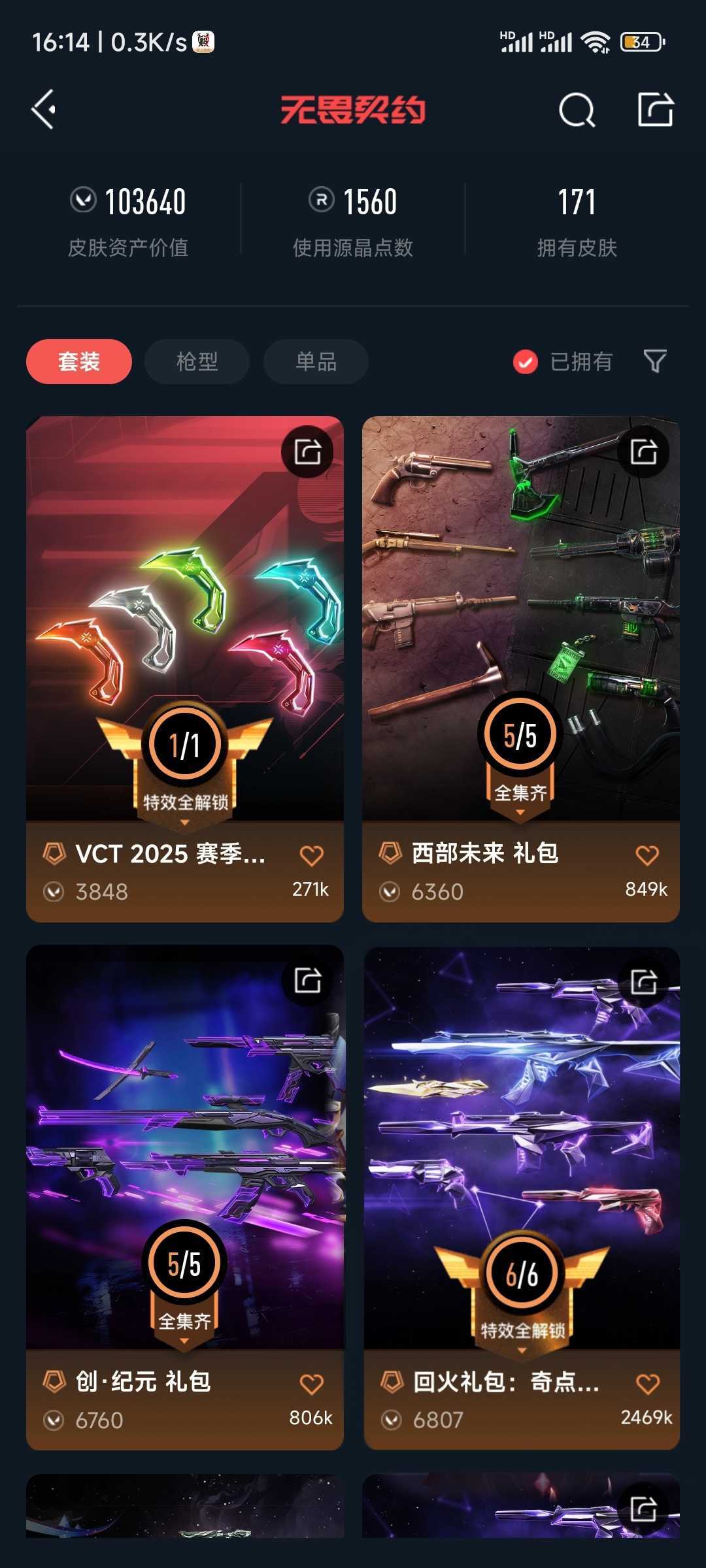Open the filter funnel icon

pos(655,361)
